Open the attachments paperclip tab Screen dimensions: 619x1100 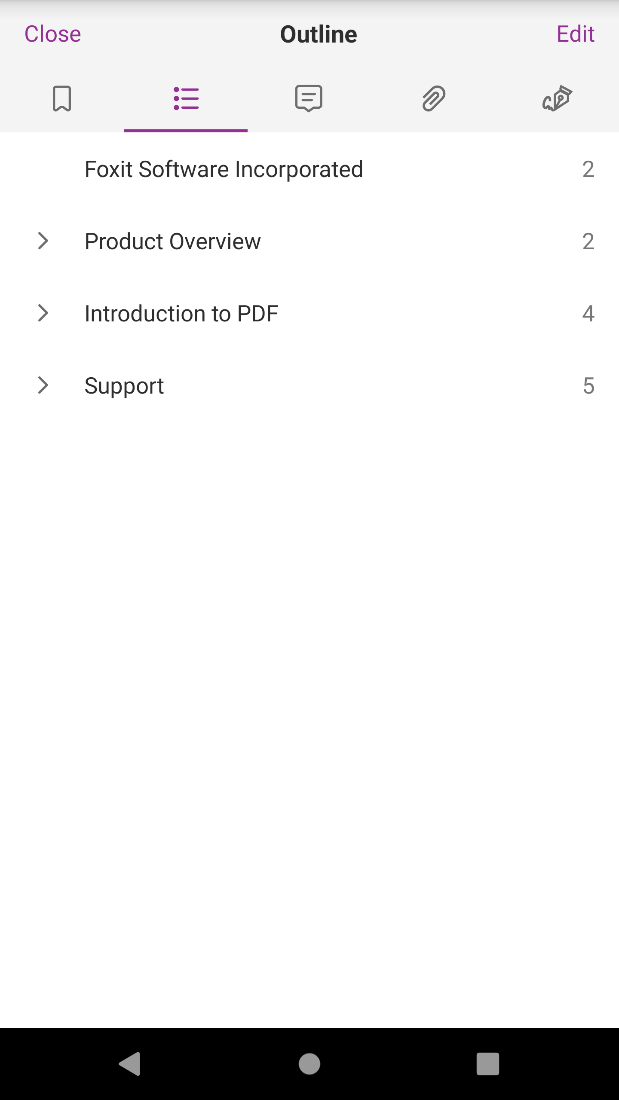tap(433, 99)
